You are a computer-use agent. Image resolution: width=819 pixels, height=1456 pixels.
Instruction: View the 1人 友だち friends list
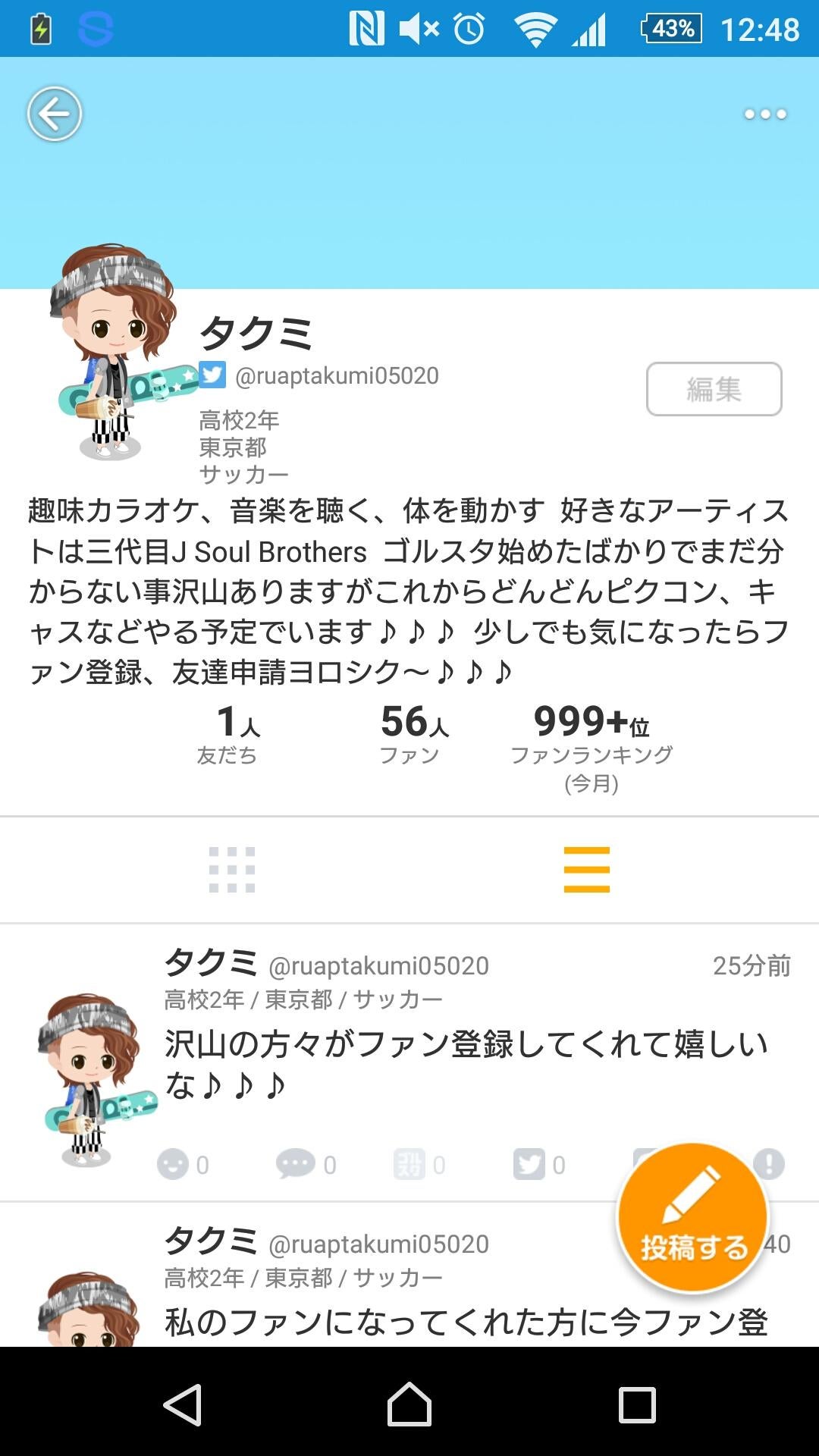point(227,734)
